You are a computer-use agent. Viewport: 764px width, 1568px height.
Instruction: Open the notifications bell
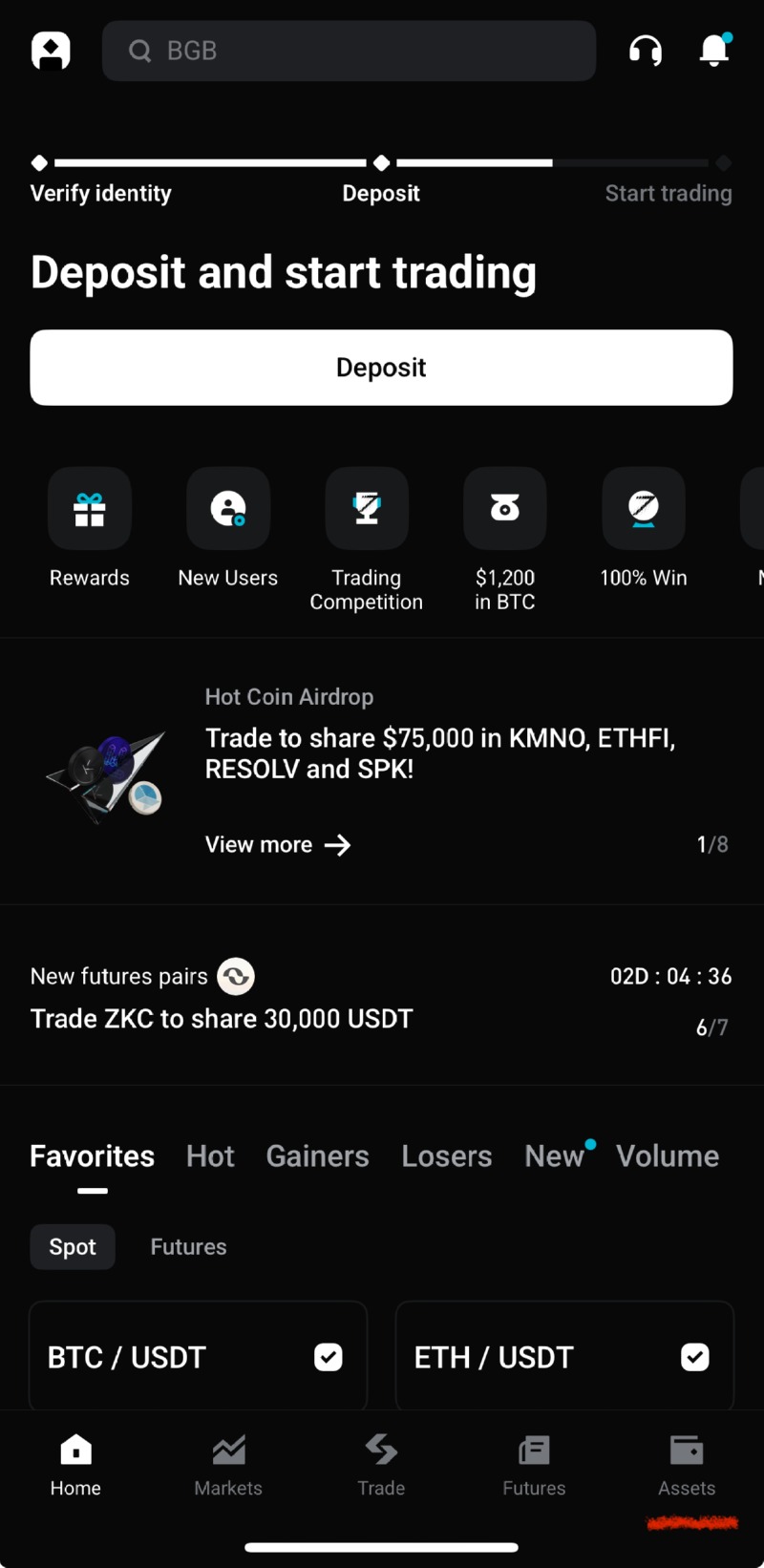(714, 51)
